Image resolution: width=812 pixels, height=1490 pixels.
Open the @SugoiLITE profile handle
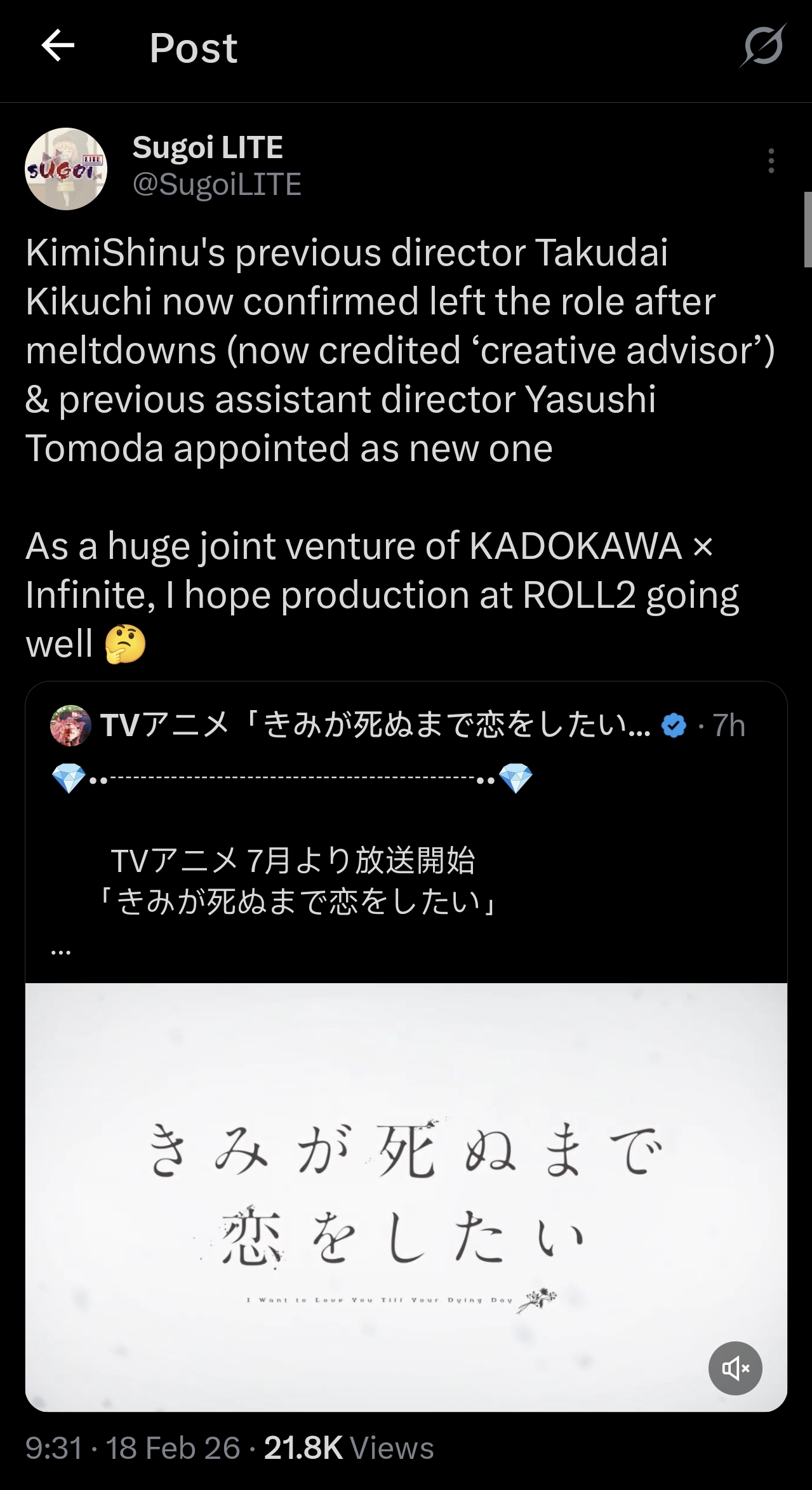coord(216,185)
